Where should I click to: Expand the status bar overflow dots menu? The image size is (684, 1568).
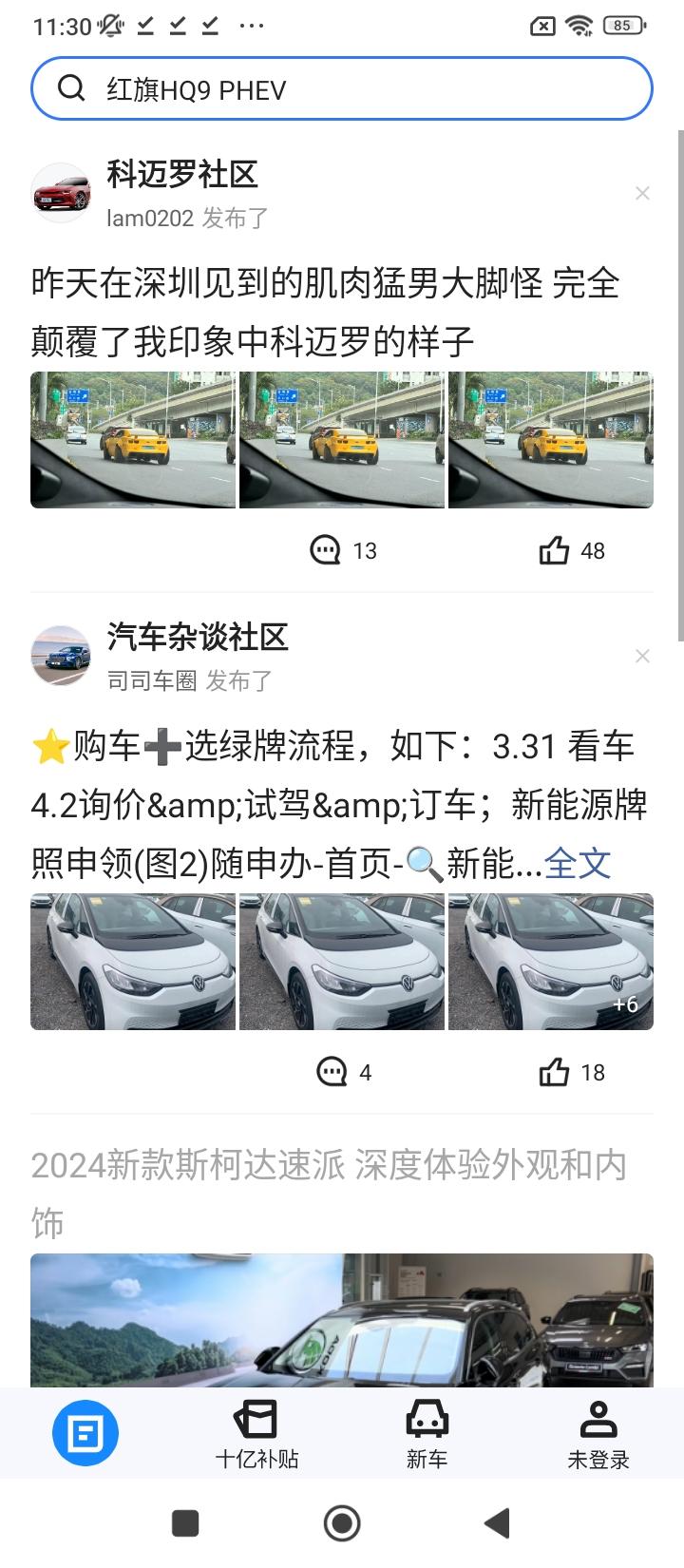(252, 26)
